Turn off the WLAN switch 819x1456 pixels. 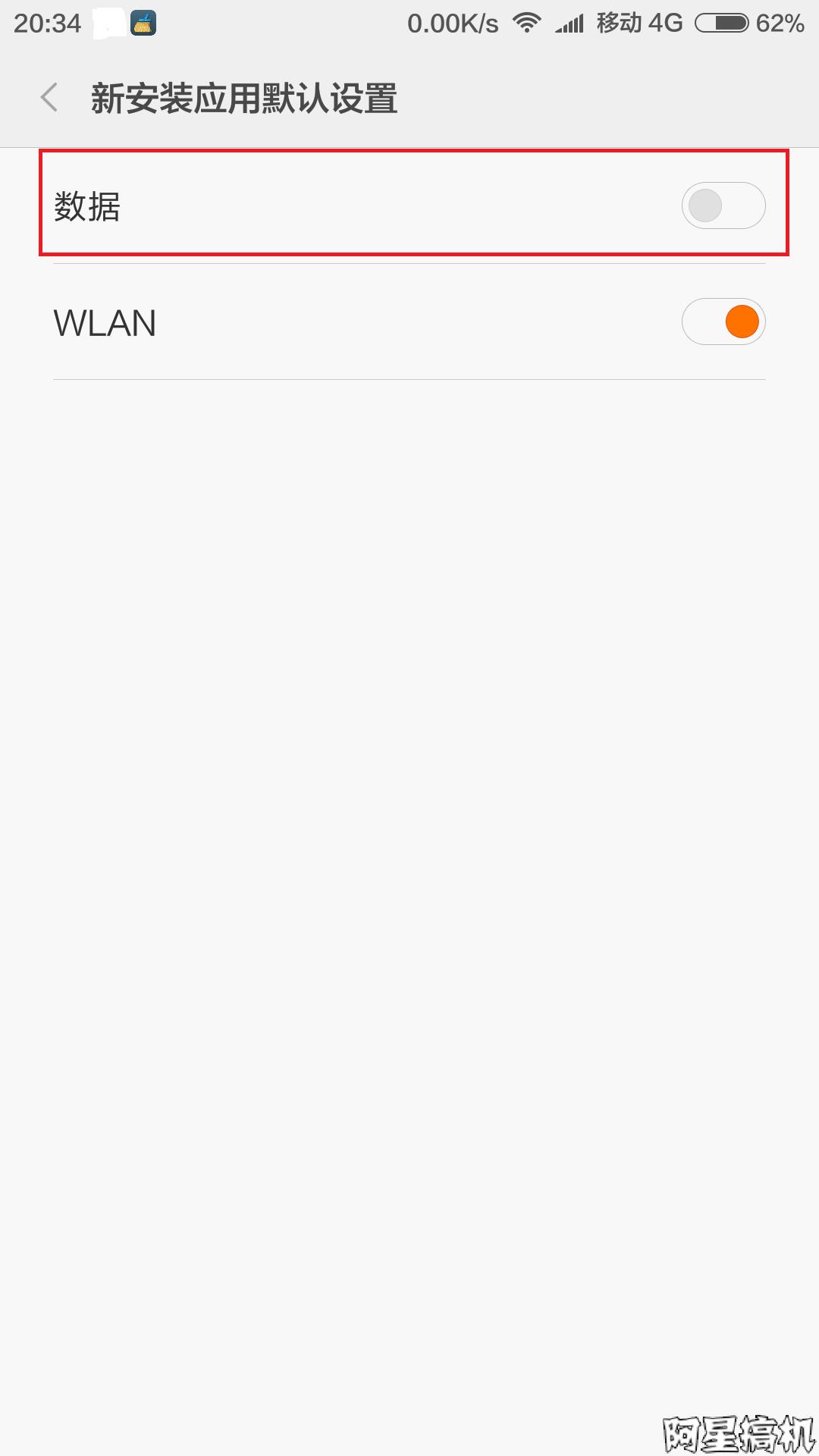click(723, 322)
